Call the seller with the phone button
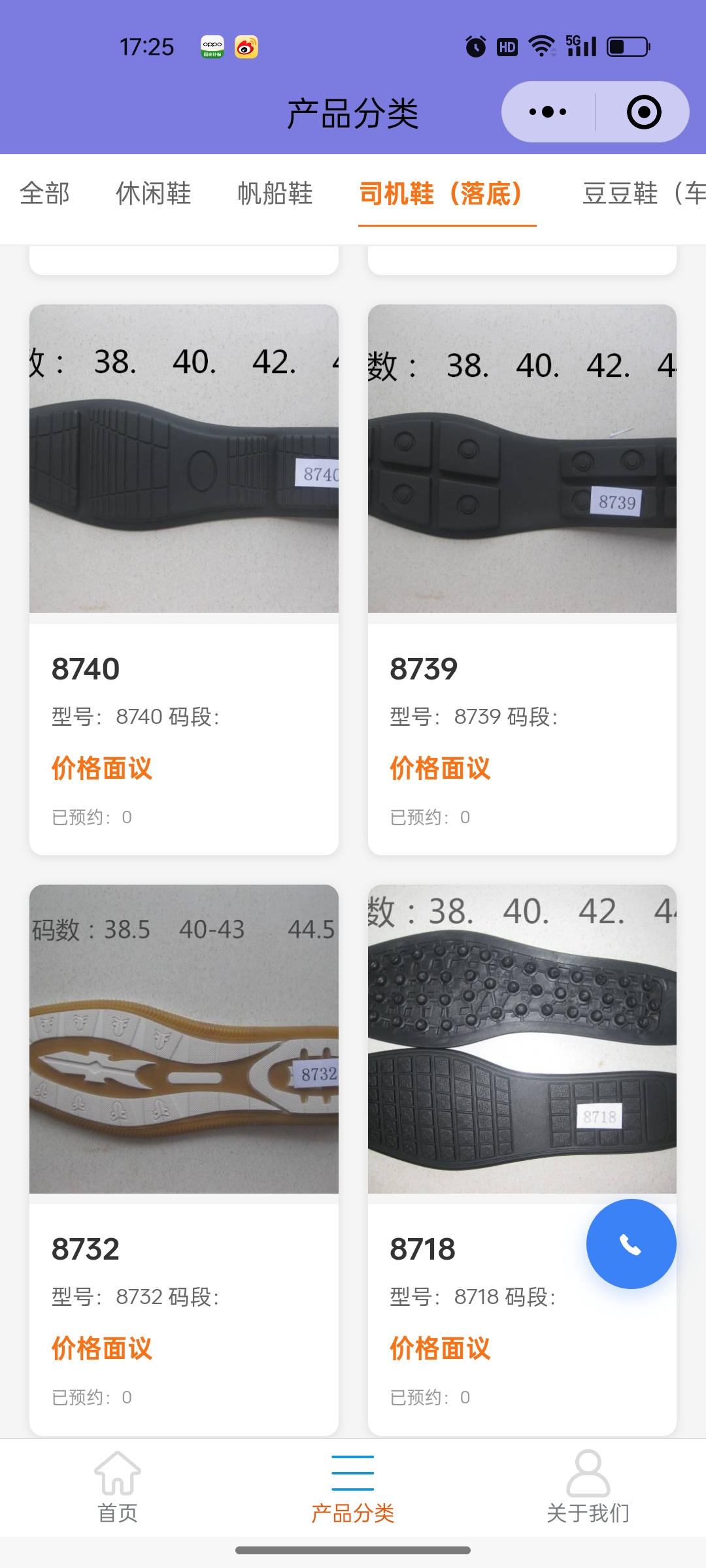The image size is (706, 1568). tap(631, 1244)
